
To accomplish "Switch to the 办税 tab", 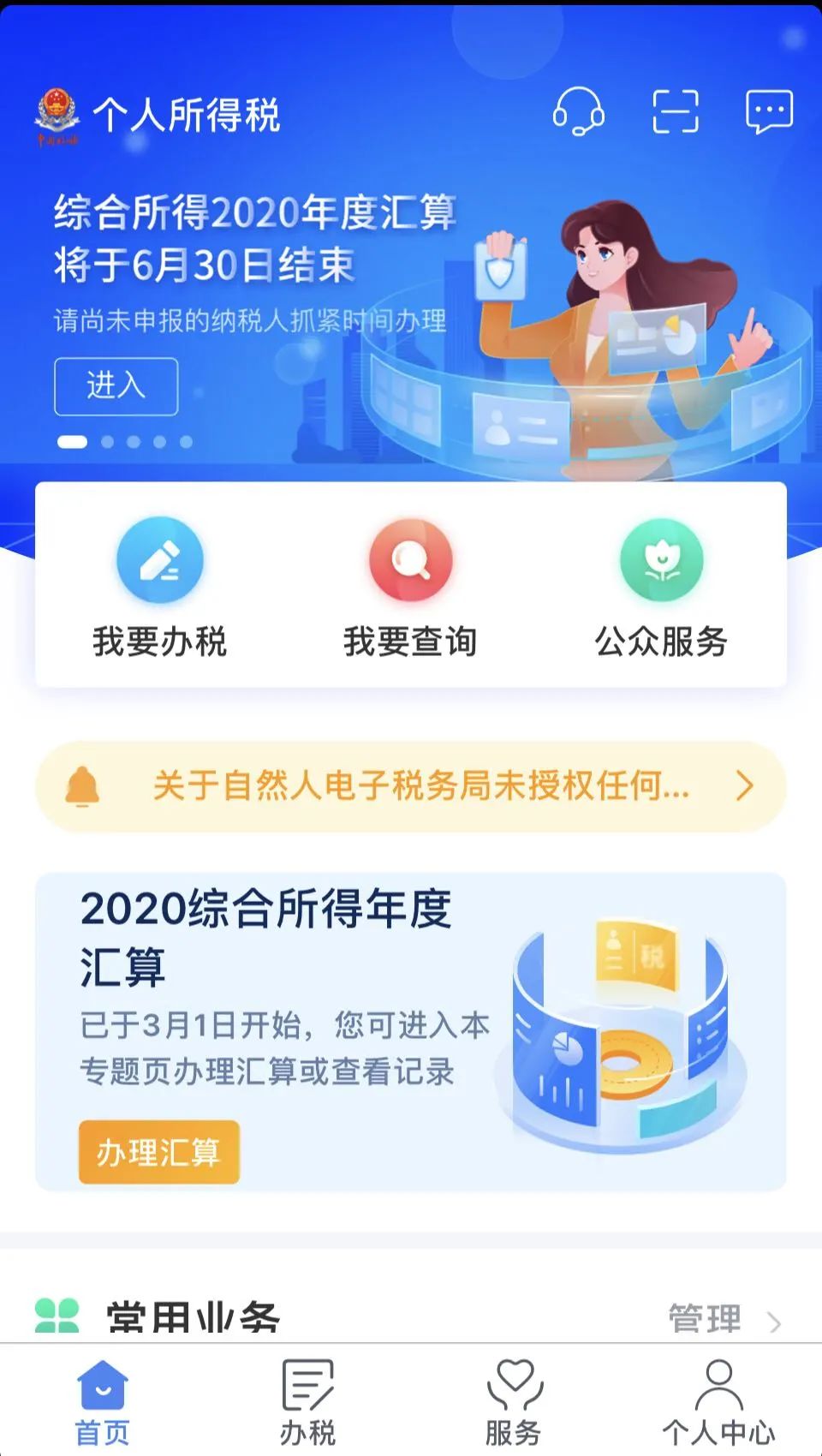I will tap(307, 1402).
